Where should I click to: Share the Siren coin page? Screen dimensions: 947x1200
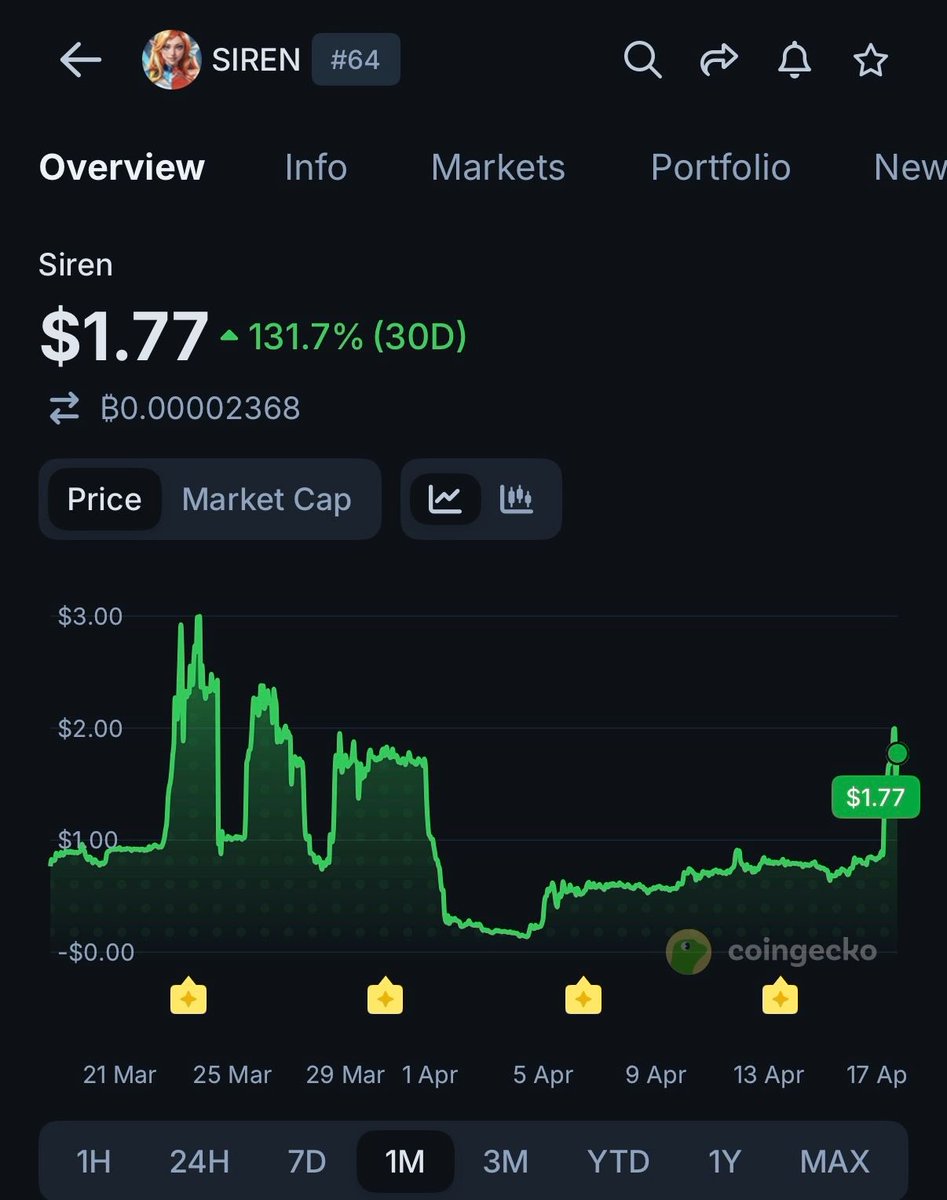[718, 61]
